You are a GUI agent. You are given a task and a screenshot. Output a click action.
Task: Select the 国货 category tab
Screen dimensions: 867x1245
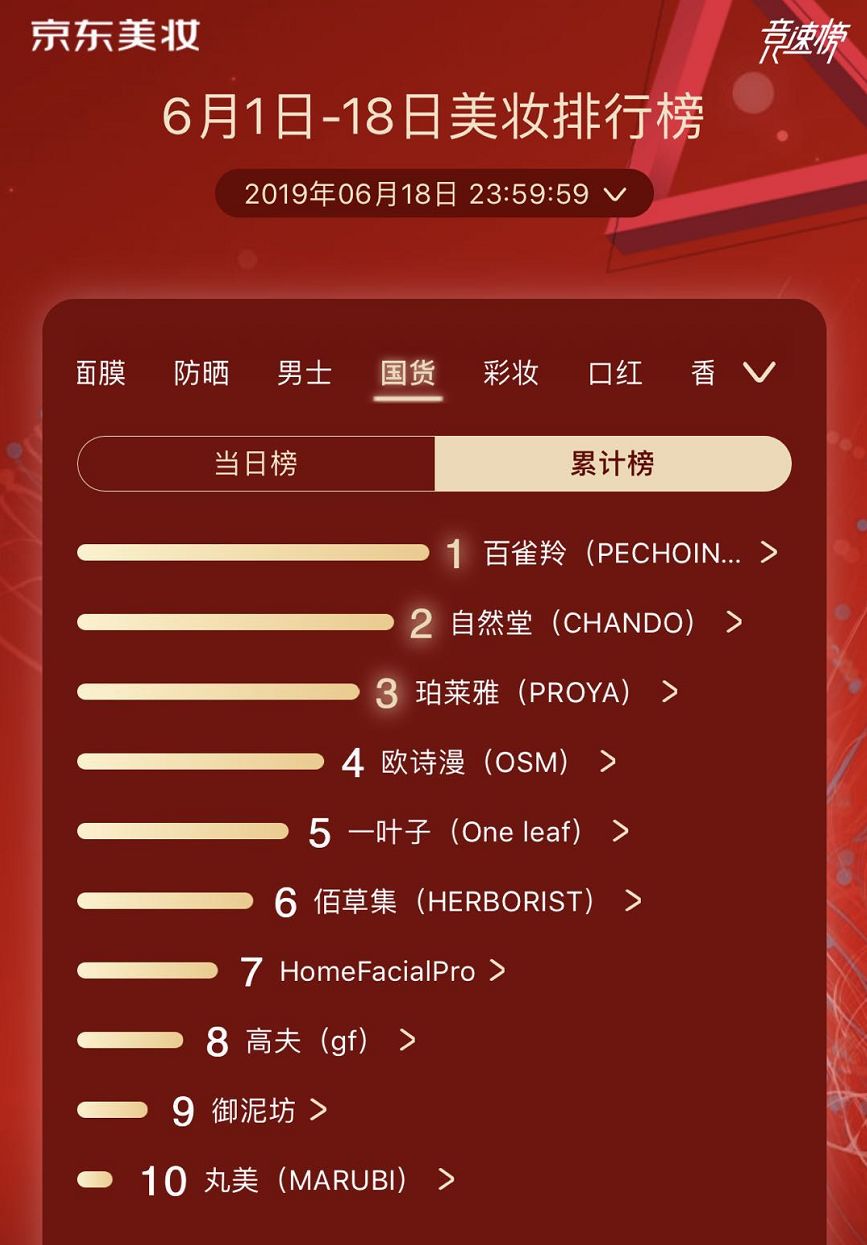[408, 374]
